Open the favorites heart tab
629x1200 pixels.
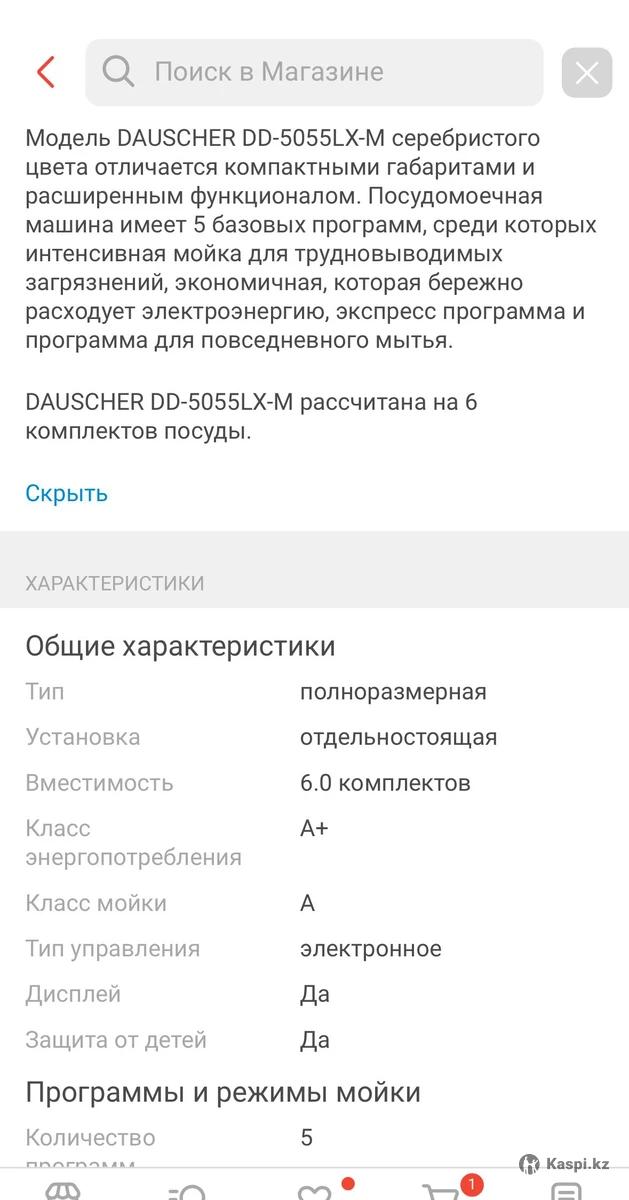[x=315, y=1192]
